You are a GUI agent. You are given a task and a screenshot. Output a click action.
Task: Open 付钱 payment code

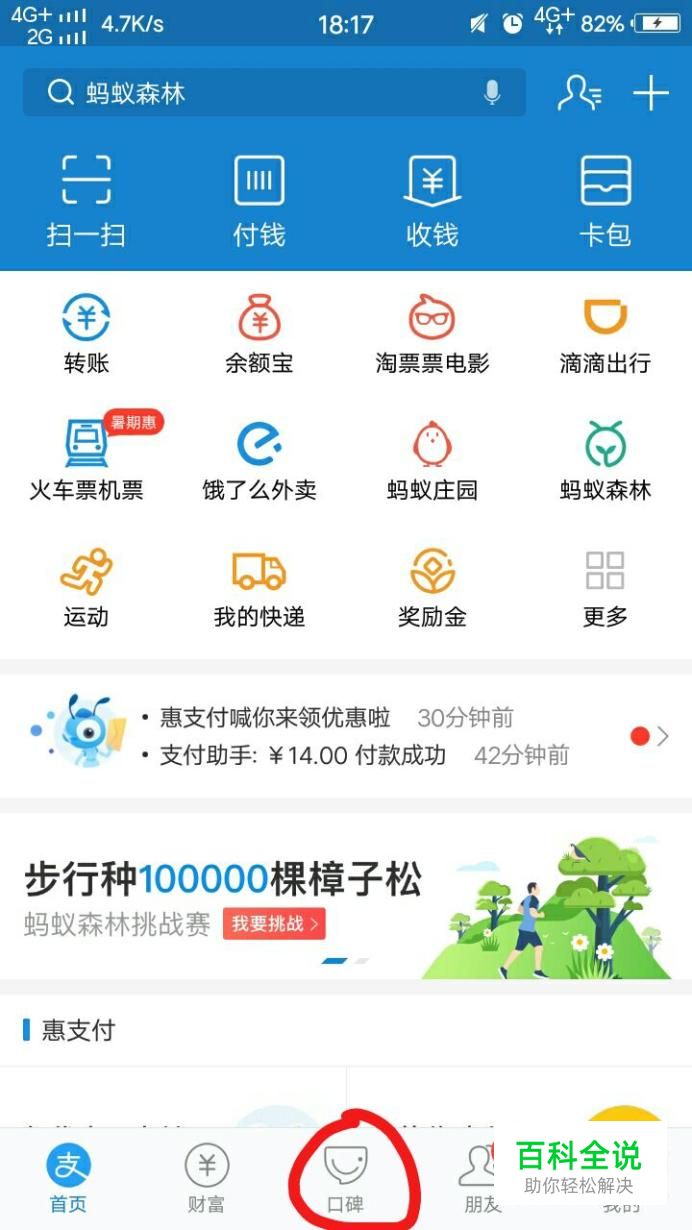tap(259, 200)
